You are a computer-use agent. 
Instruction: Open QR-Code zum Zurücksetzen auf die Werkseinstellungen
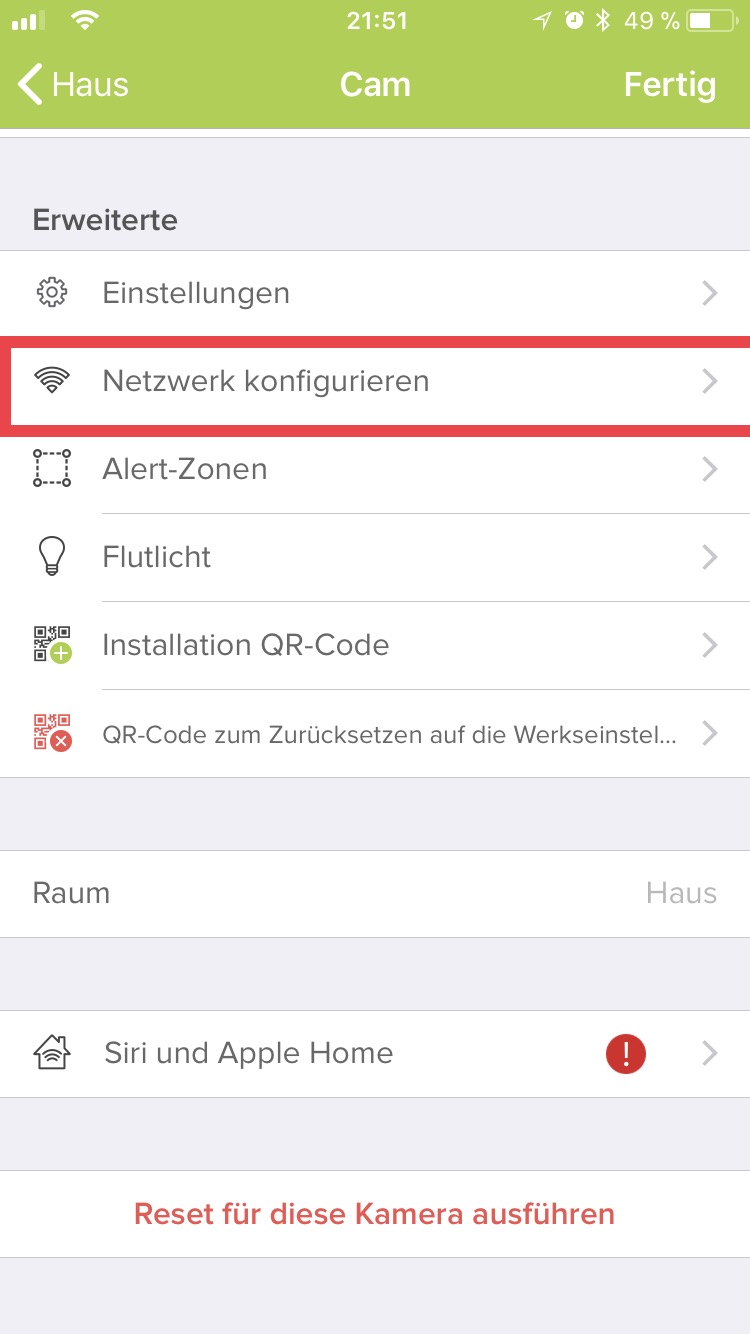[375, 734]
